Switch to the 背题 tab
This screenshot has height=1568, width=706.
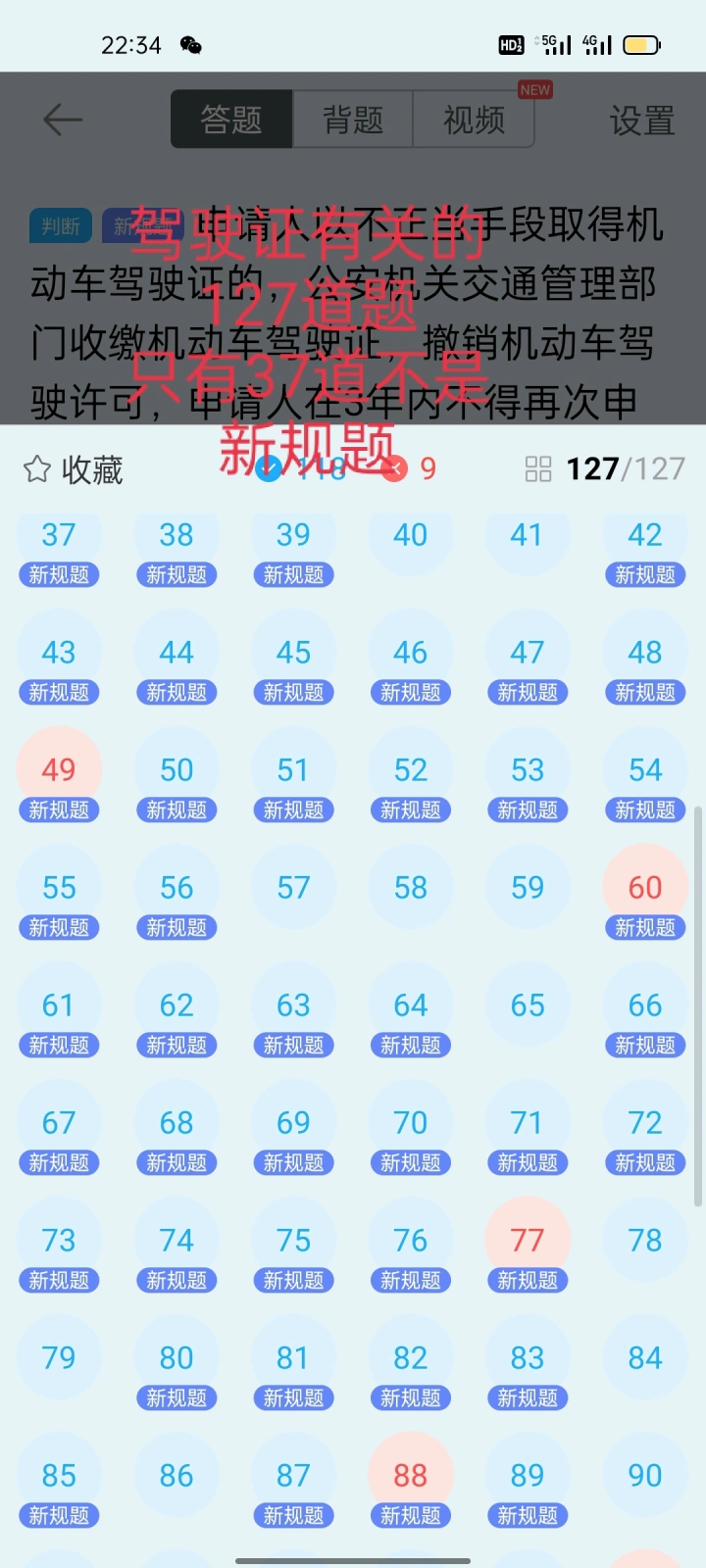353,120
